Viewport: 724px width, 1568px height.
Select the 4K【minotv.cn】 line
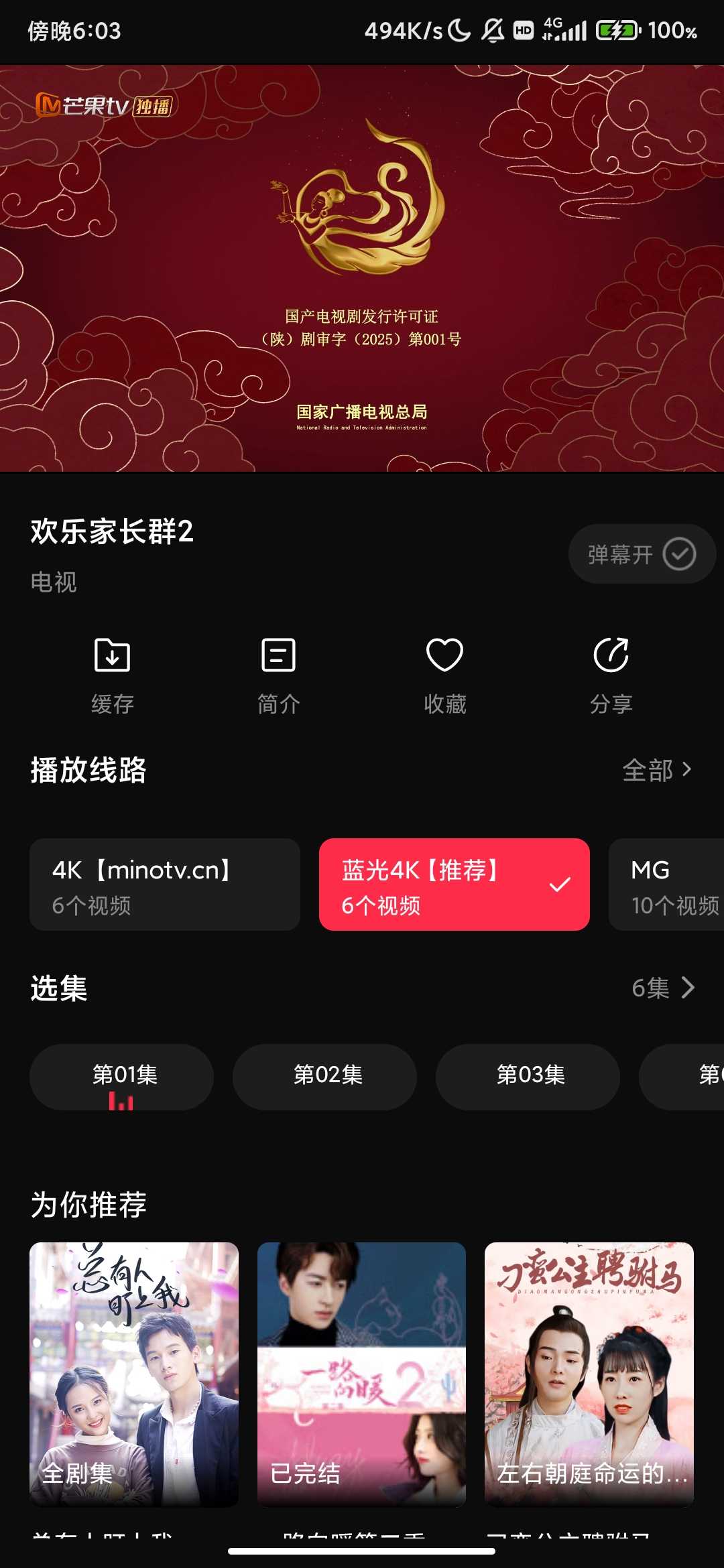click(x=164, y=885)
